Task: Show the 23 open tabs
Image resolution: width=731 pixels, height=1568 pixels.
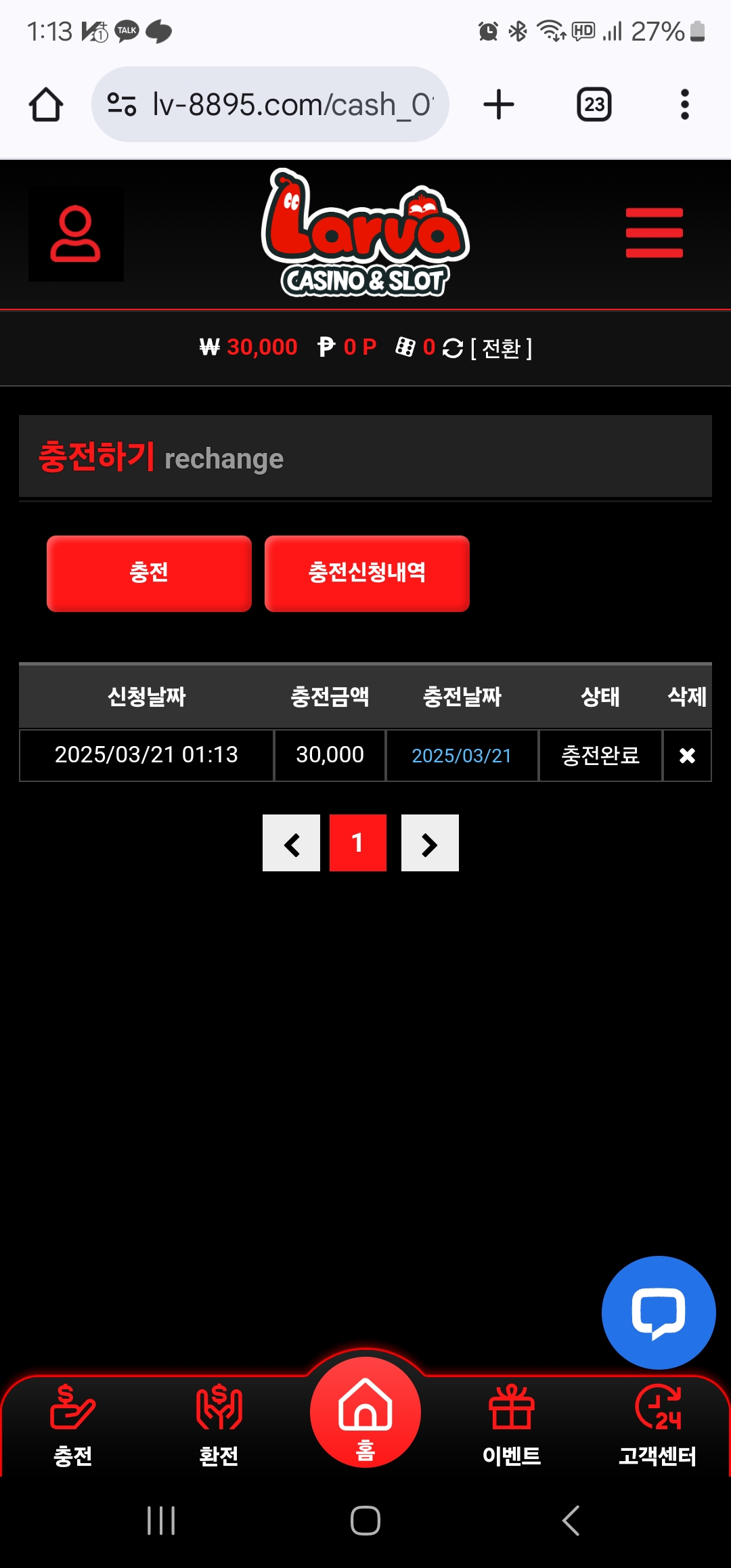Action: pos(594,105)
